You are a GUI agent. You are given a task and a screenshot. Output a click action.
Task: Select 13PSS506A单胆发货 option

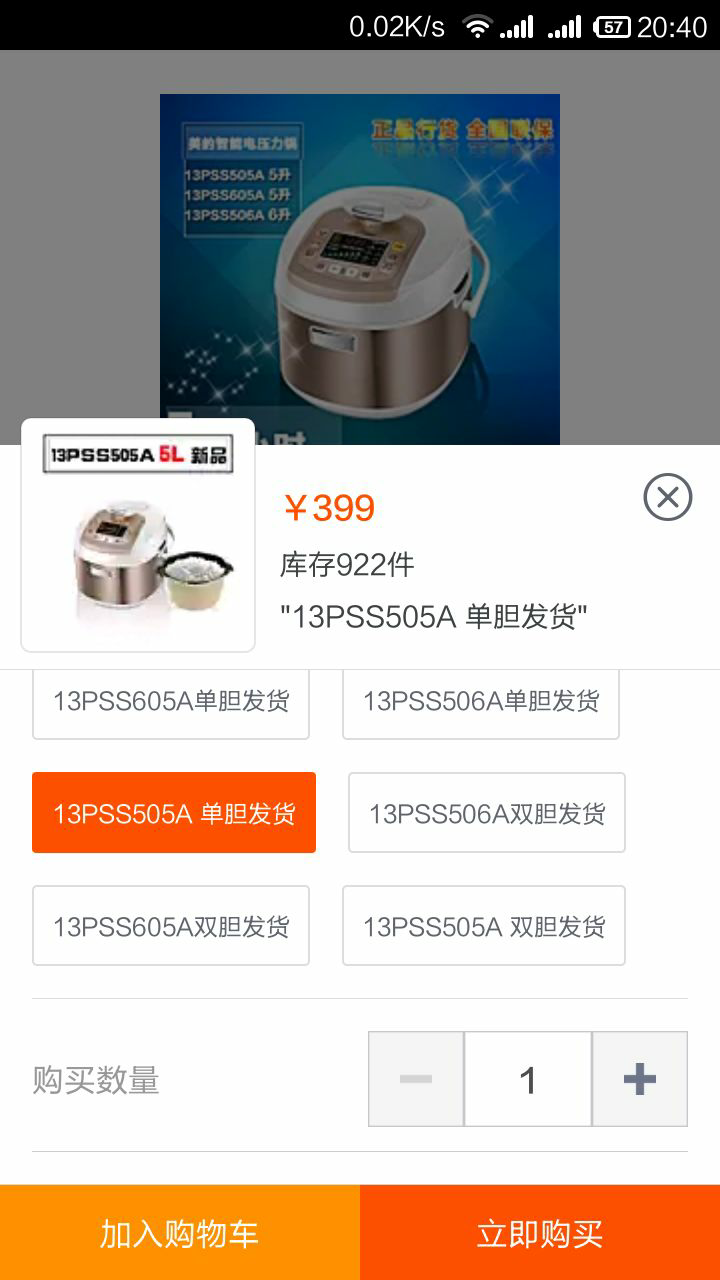pyautogui.click(x=481, y=704)
